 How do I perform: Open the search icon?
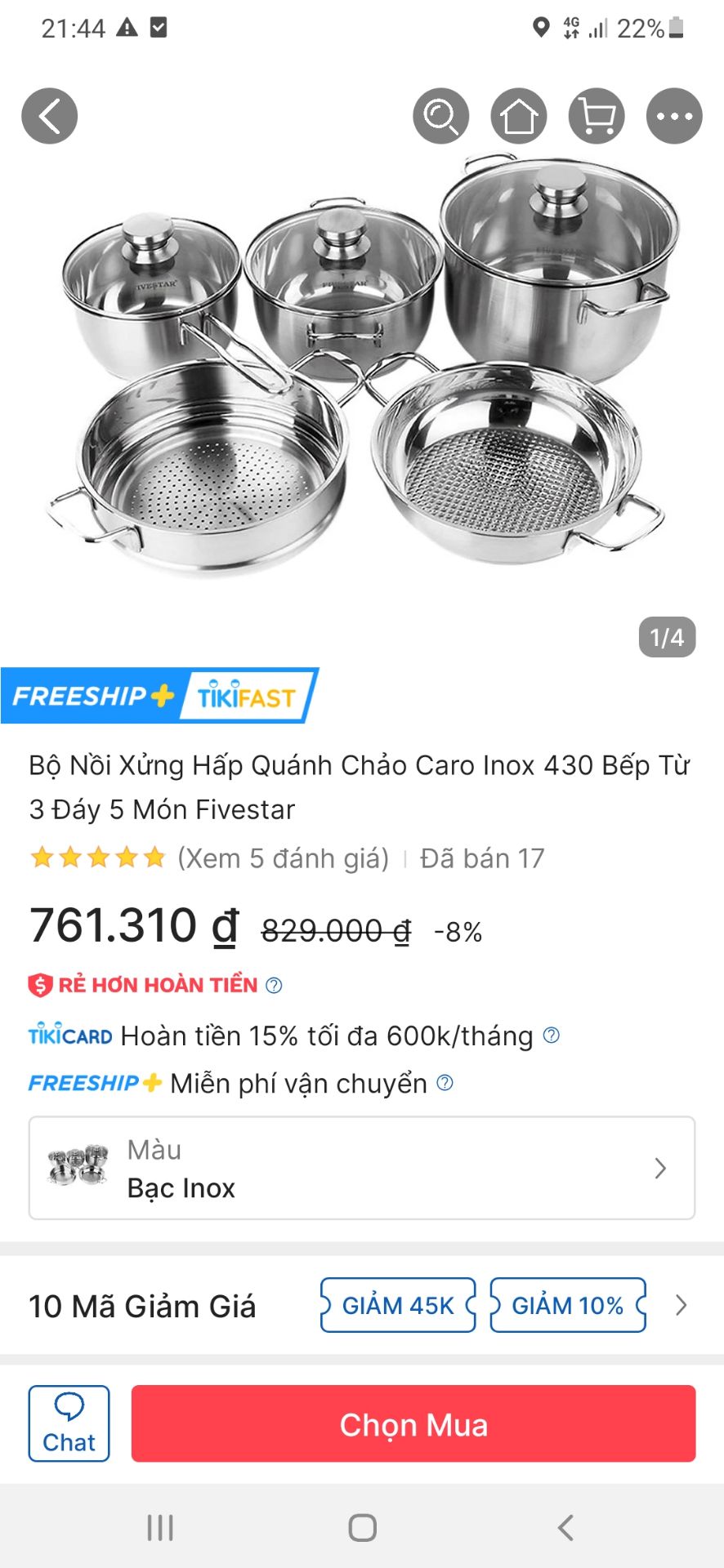pyautogui.click(x=441, y=116)
